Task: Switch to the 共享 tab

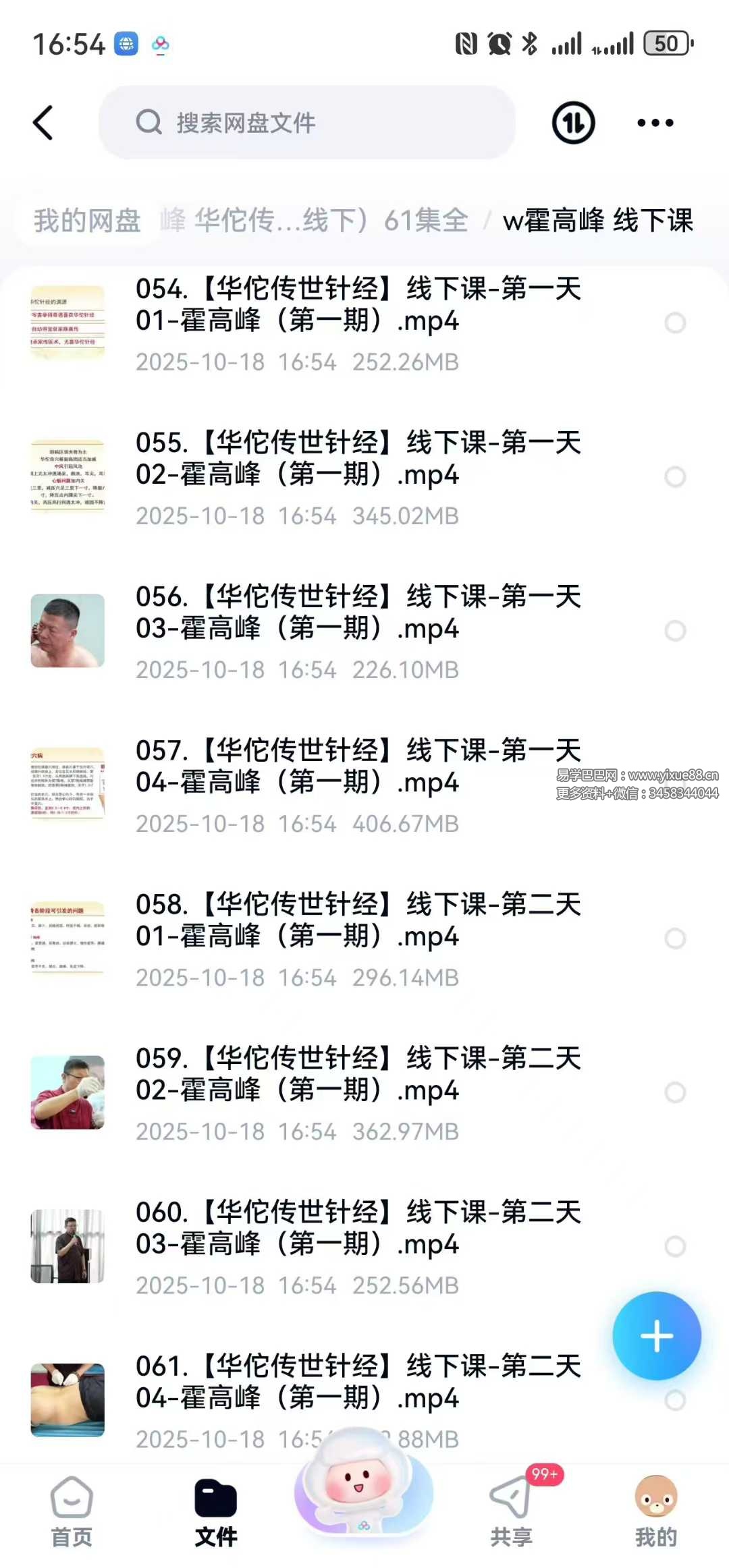Action: tap(512, 1511)
